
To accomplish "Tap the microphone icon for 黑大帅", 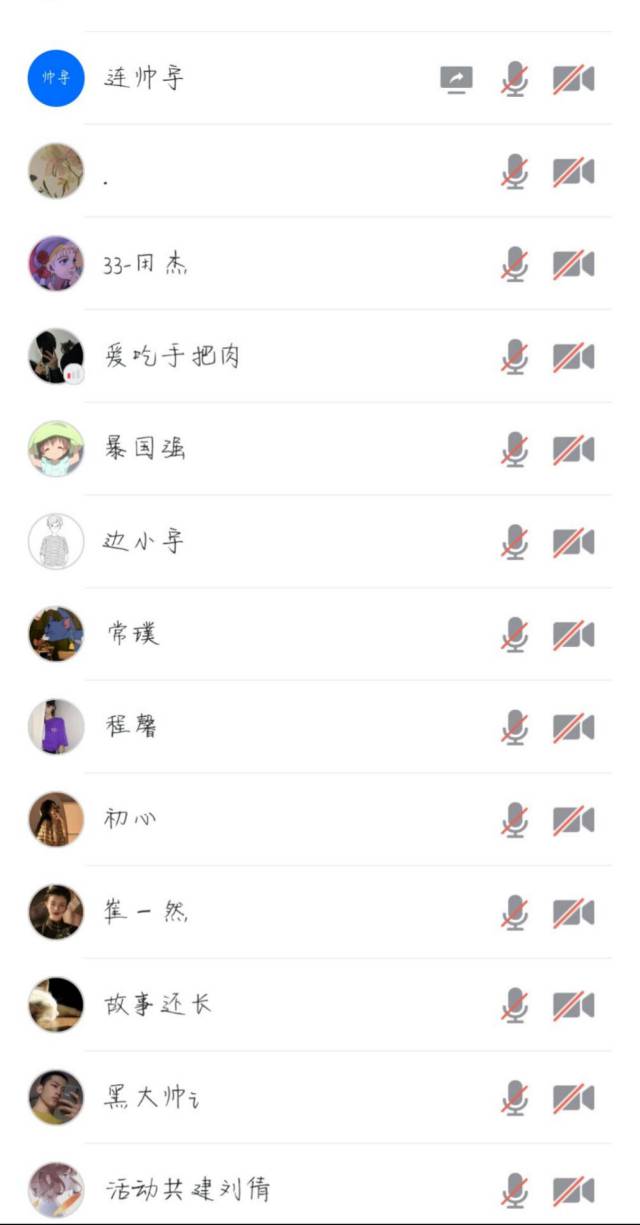I will (x=514, y=1098).
